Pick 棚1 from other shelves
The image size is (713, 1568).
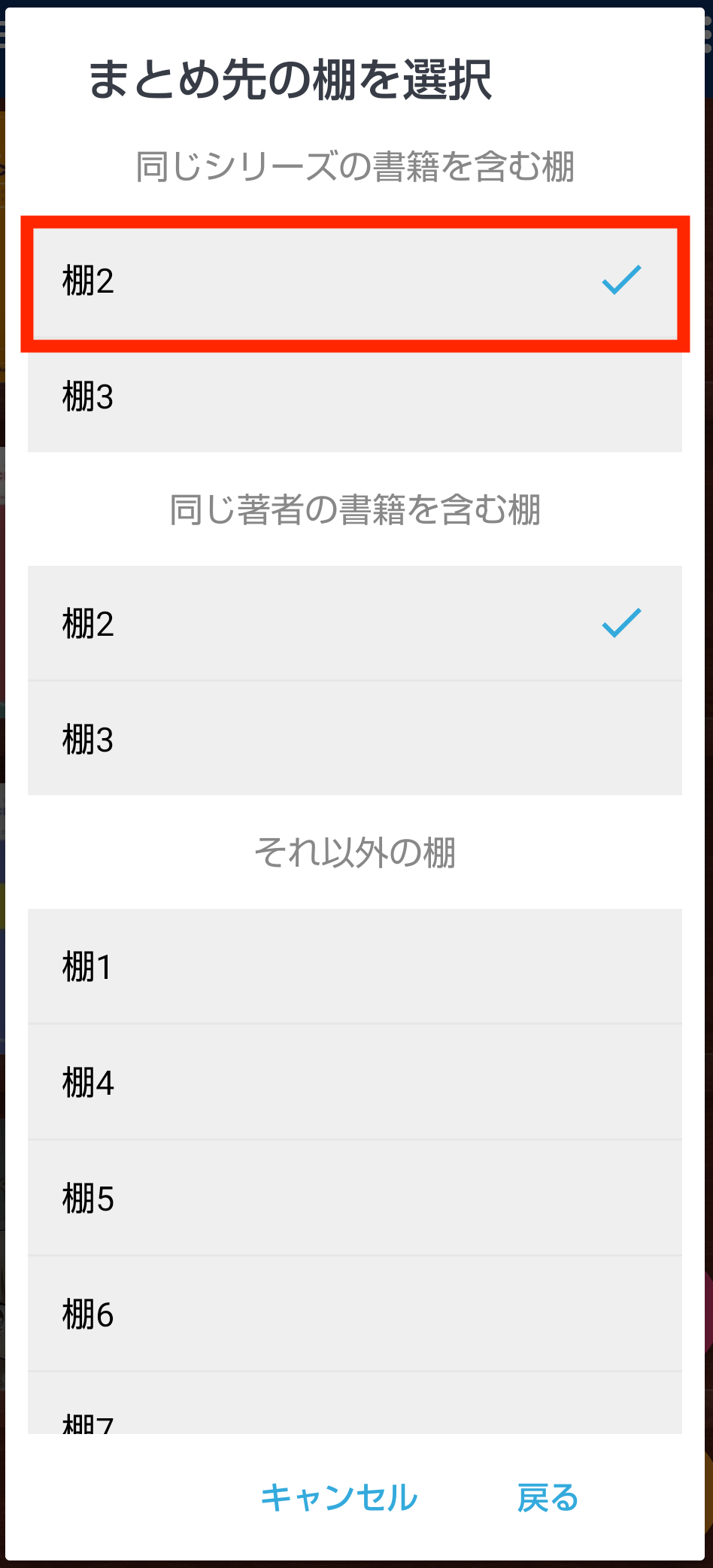[x=355, y=967]
